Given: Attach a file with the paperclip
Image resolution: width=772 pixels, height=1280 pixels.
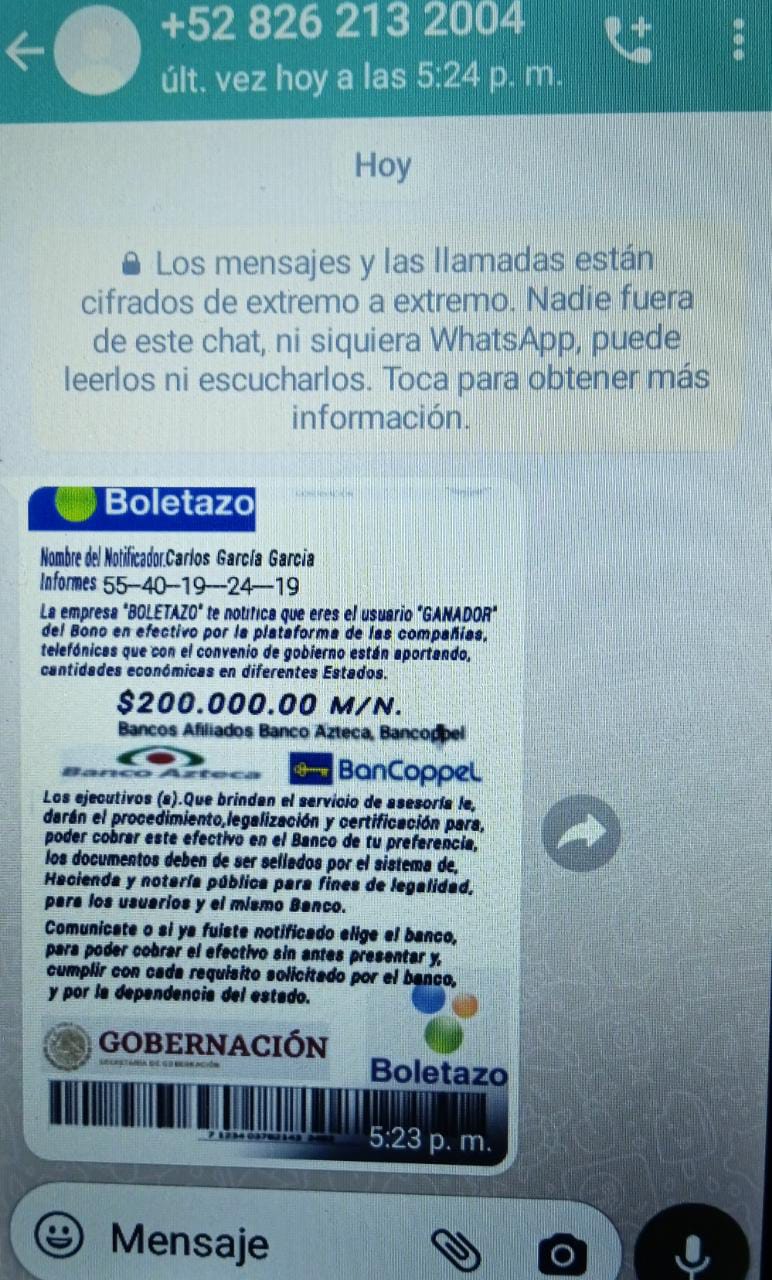Looking at the screenshot, I should point(456,1246).
